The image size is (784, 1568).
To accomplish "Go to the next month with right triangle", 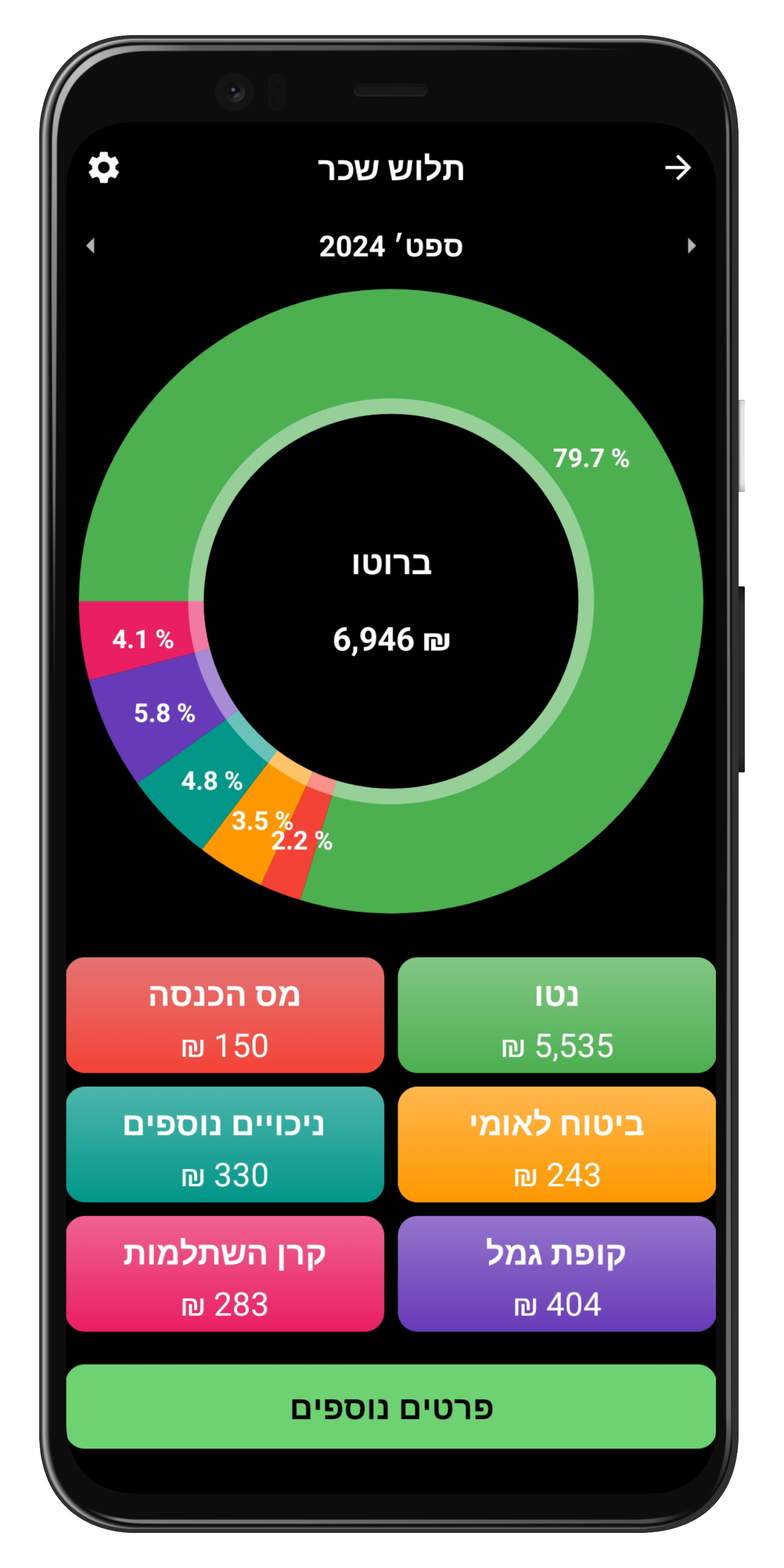I will point(691,246).
